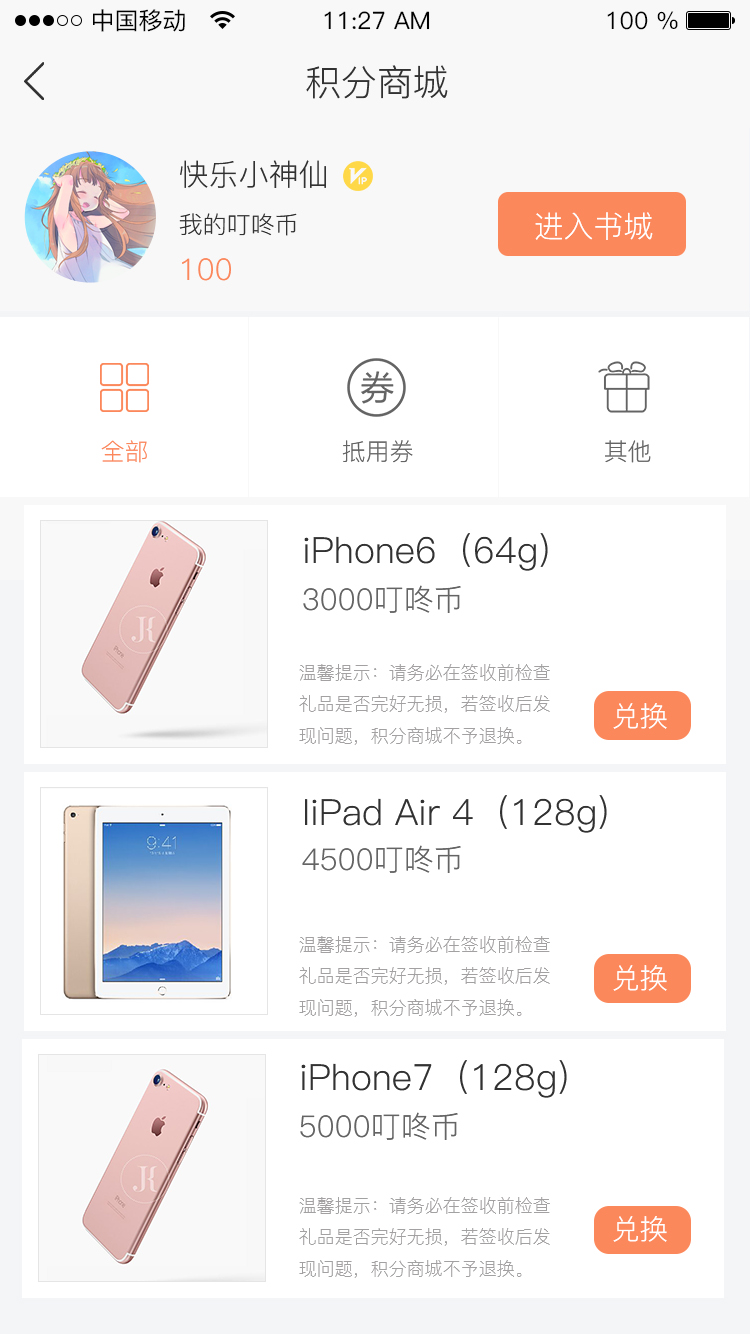Switch to the 其他 tab
Image resolution: width=750 pixels, height=1334 pixels.
pos(626,407)
